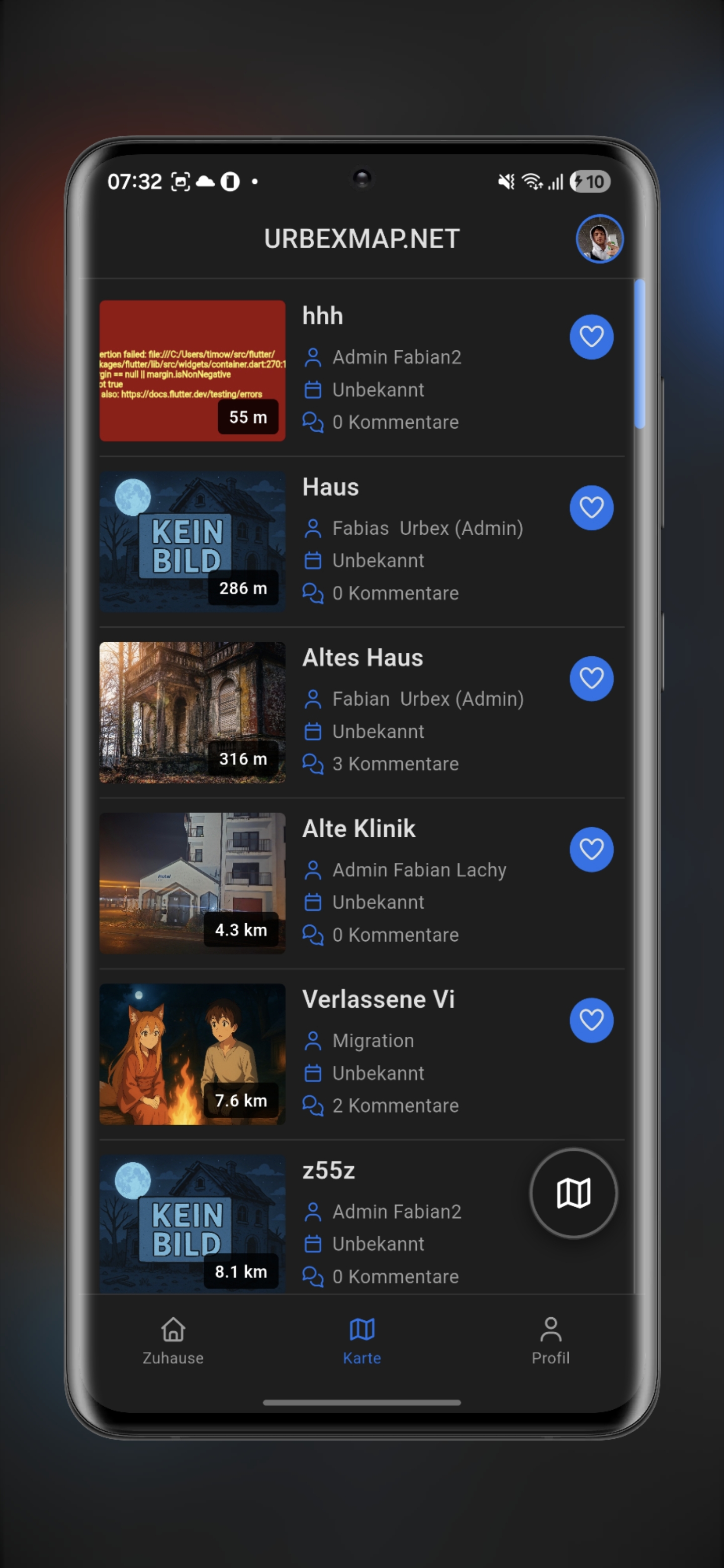This screenshot has height=1568, width=724.
Task: Open the map view floating button
Action: pyautogui.click(x=573, y=1194)
